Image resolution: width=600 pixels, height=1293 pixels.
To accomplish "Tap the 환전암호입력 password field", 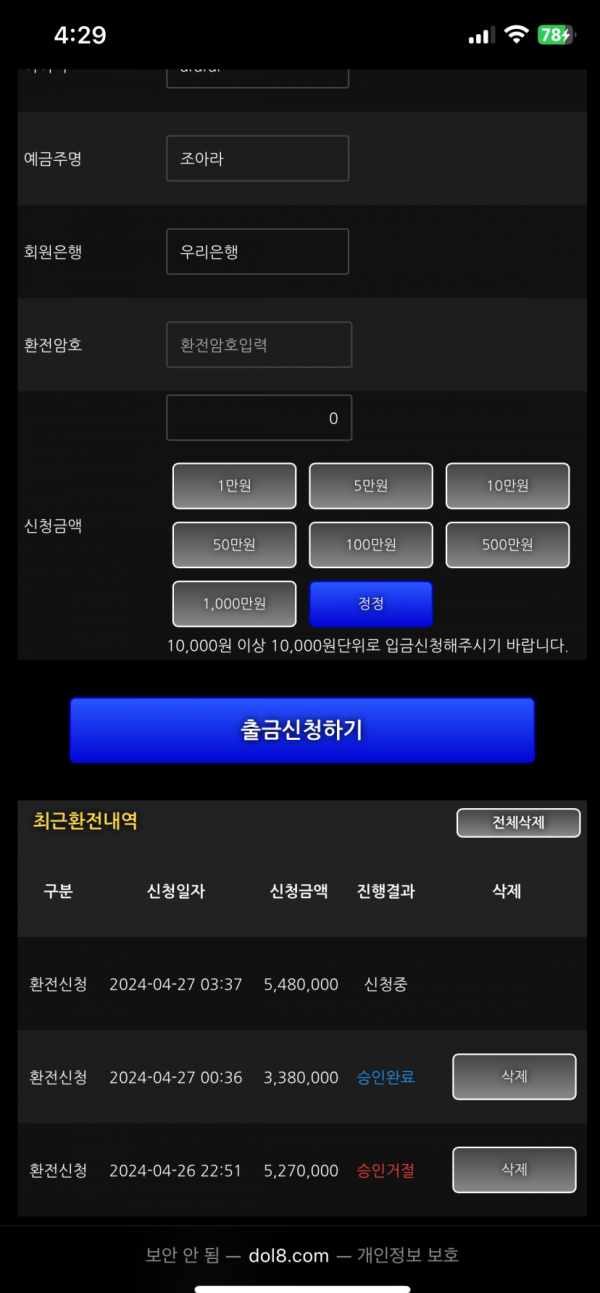I will (259, 345).
